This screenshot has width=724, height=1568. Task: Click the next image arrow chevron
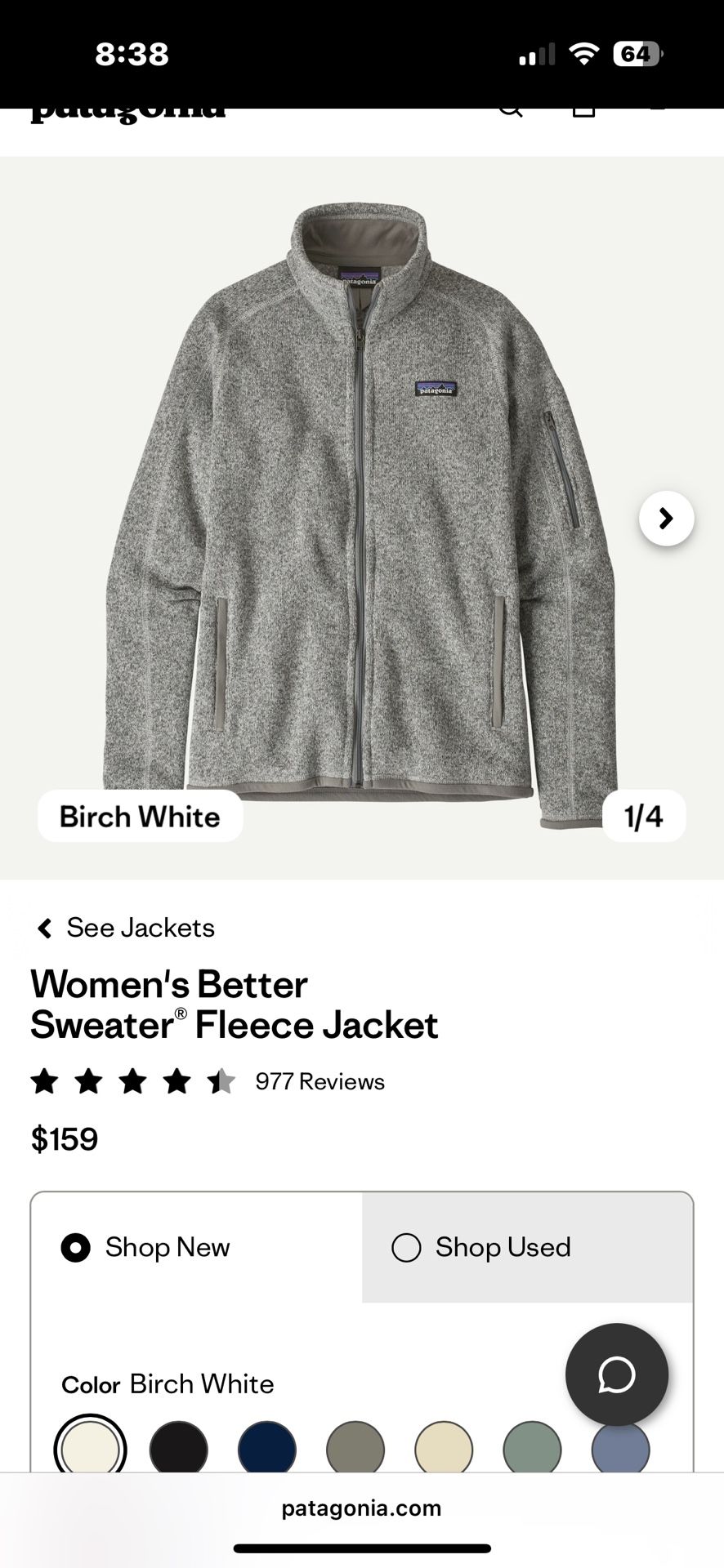point(666,519)
